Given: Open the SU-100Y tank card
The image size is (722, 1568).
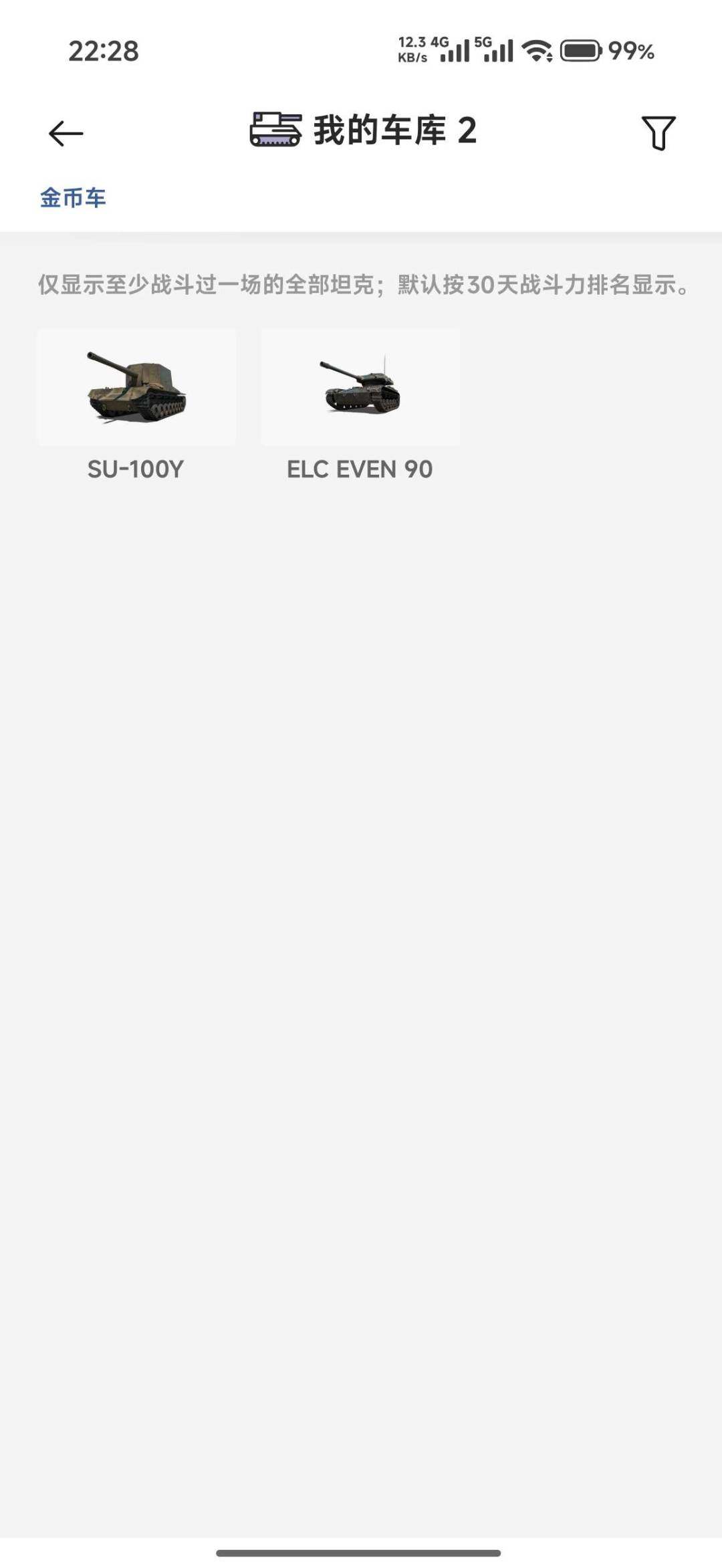Looking at the screenshot, I should pos(136,405).
